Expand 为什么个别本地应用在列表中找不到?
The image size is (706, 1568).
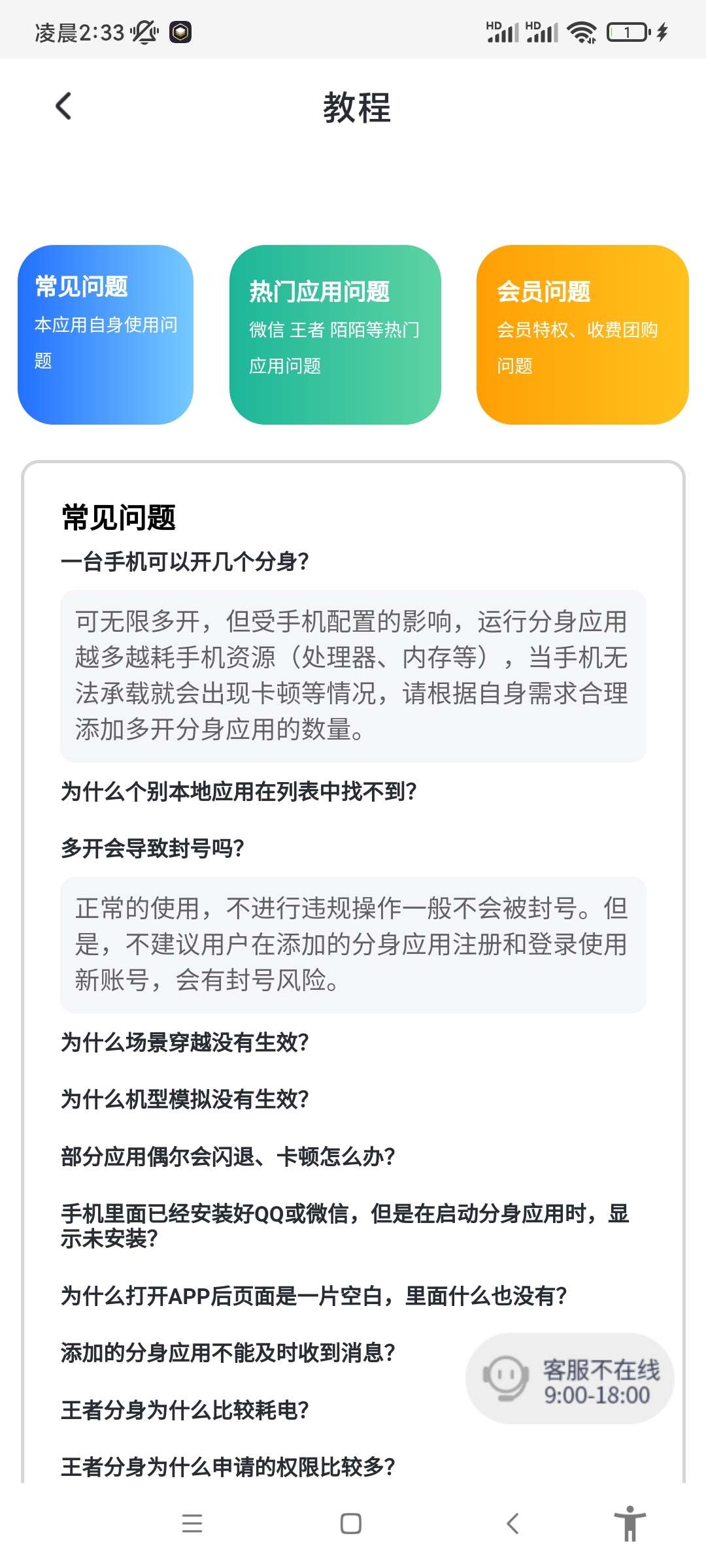tap(239, 791)
